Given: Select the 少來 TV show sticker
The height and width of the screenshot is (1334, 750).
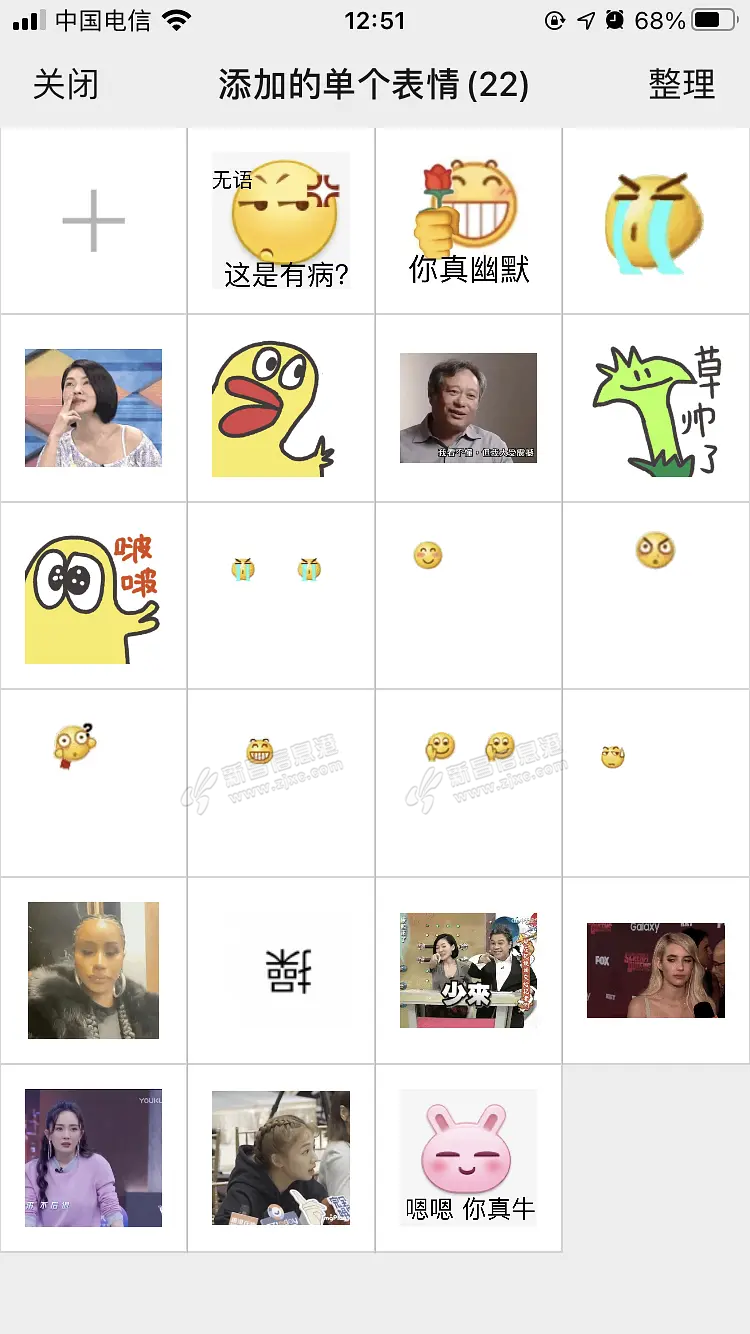Looking at the screenshot, I should coord(468,970).
